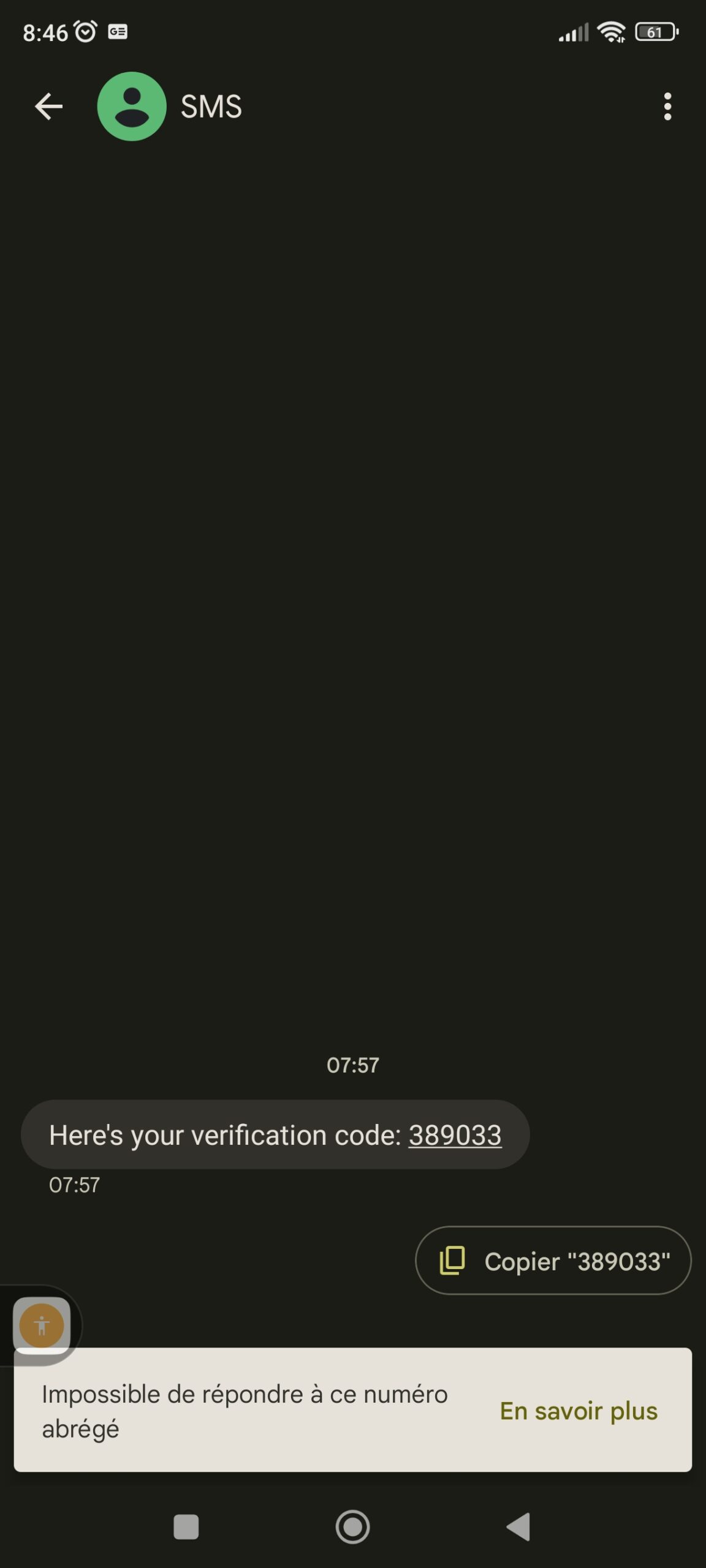The image size is (706, 1568).
Task: Open the floating accessibility shortcut button
Action: click(42, 1326)
